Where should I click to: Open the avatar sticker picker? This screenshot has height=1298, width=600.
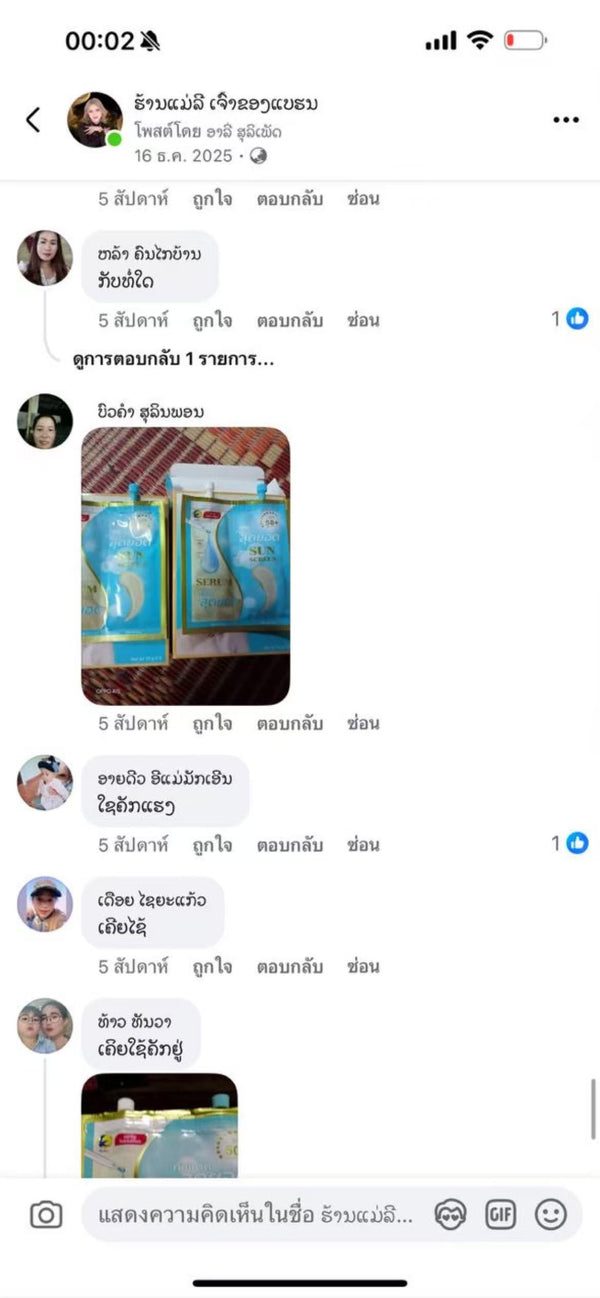(451, 1215)
